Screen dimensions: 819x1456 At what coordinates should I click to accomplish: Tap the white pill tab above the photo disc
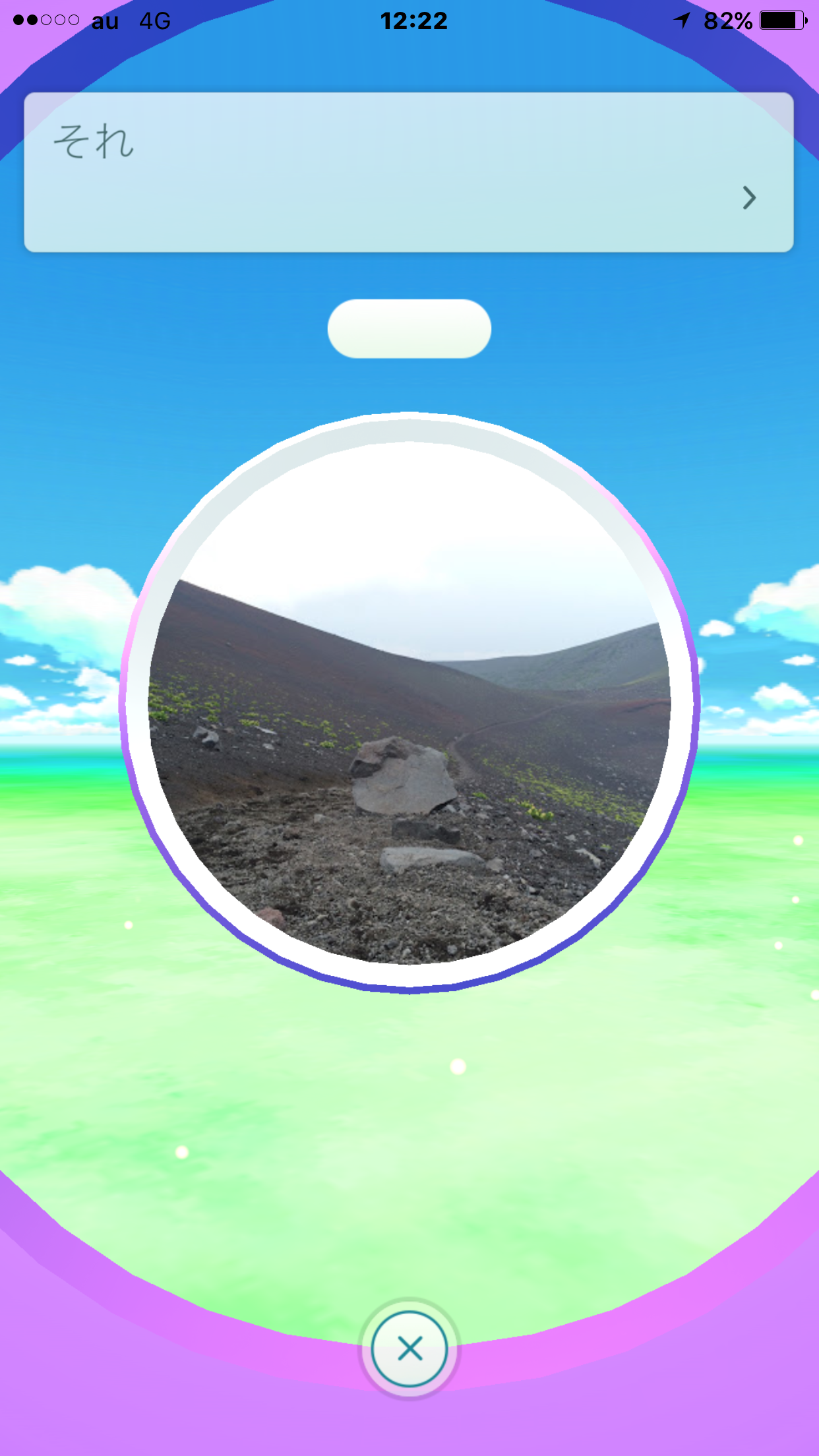coord(409,328)
